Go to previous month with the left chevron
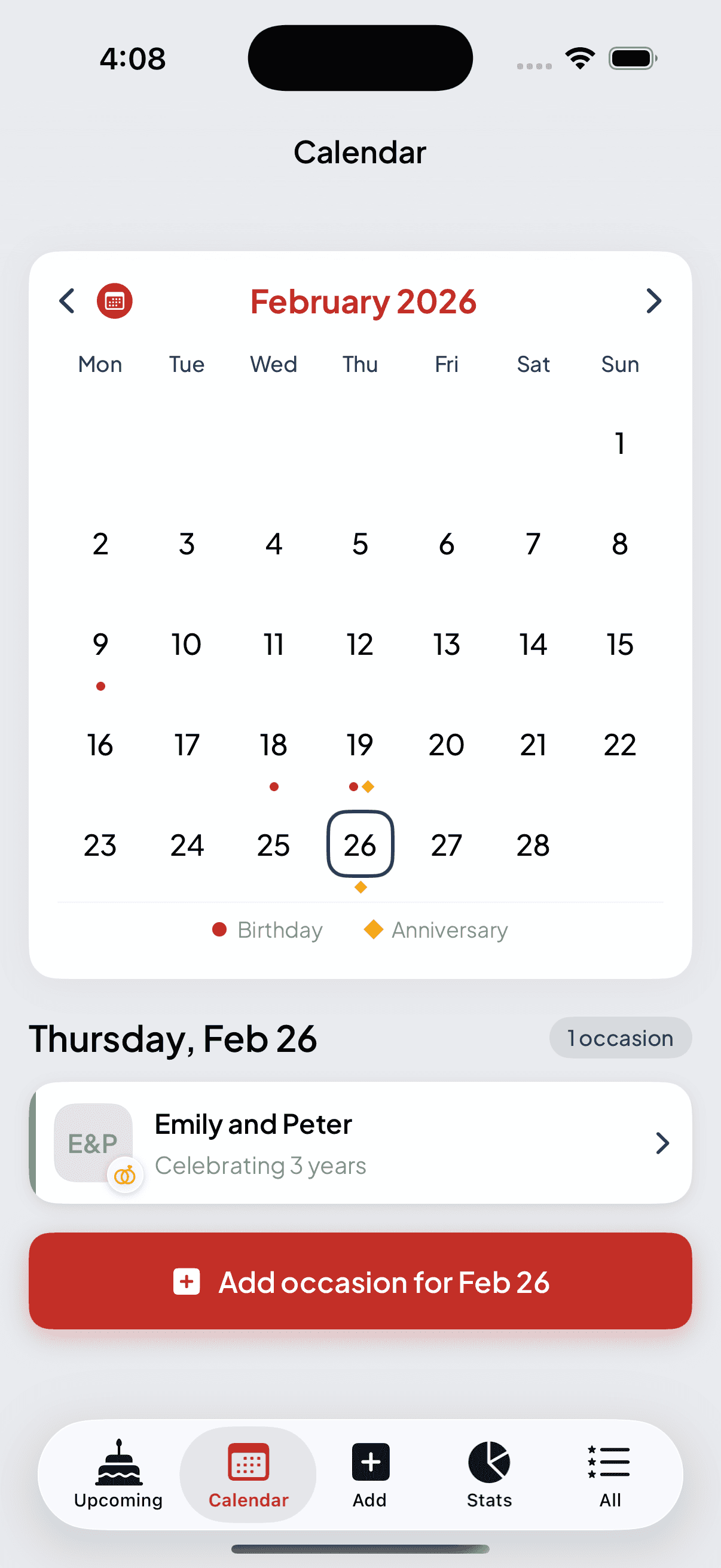721x1568 pixels. (67, 301)
